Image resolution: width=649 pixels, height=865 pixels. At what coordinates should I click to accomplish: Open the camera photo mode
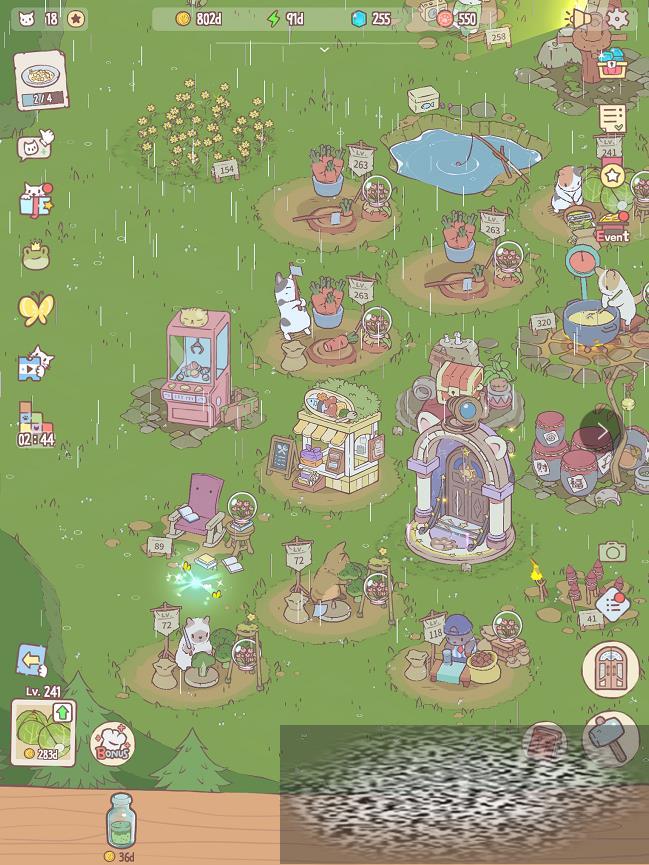click(612, 551)
